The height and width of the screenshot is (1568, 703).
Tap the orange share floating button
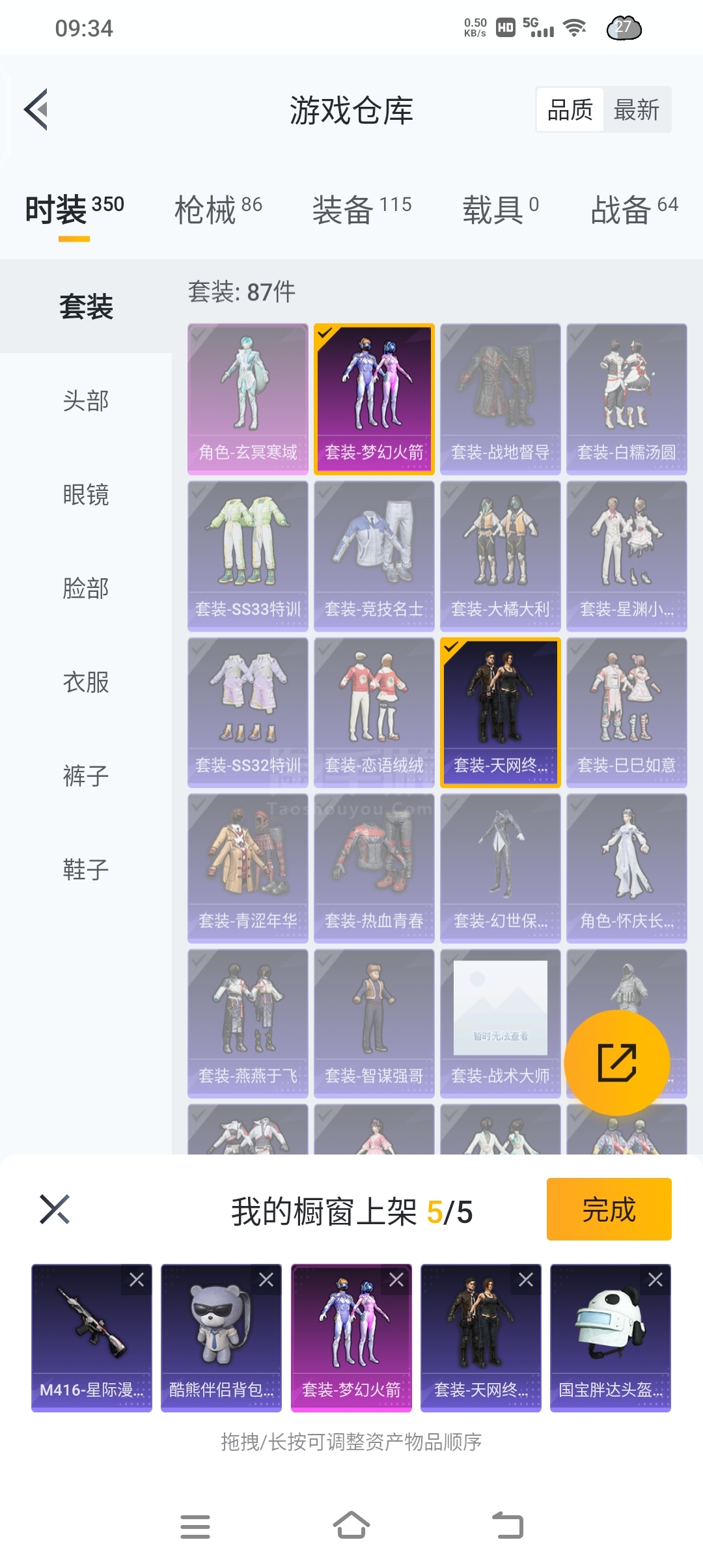point(617,1063)
